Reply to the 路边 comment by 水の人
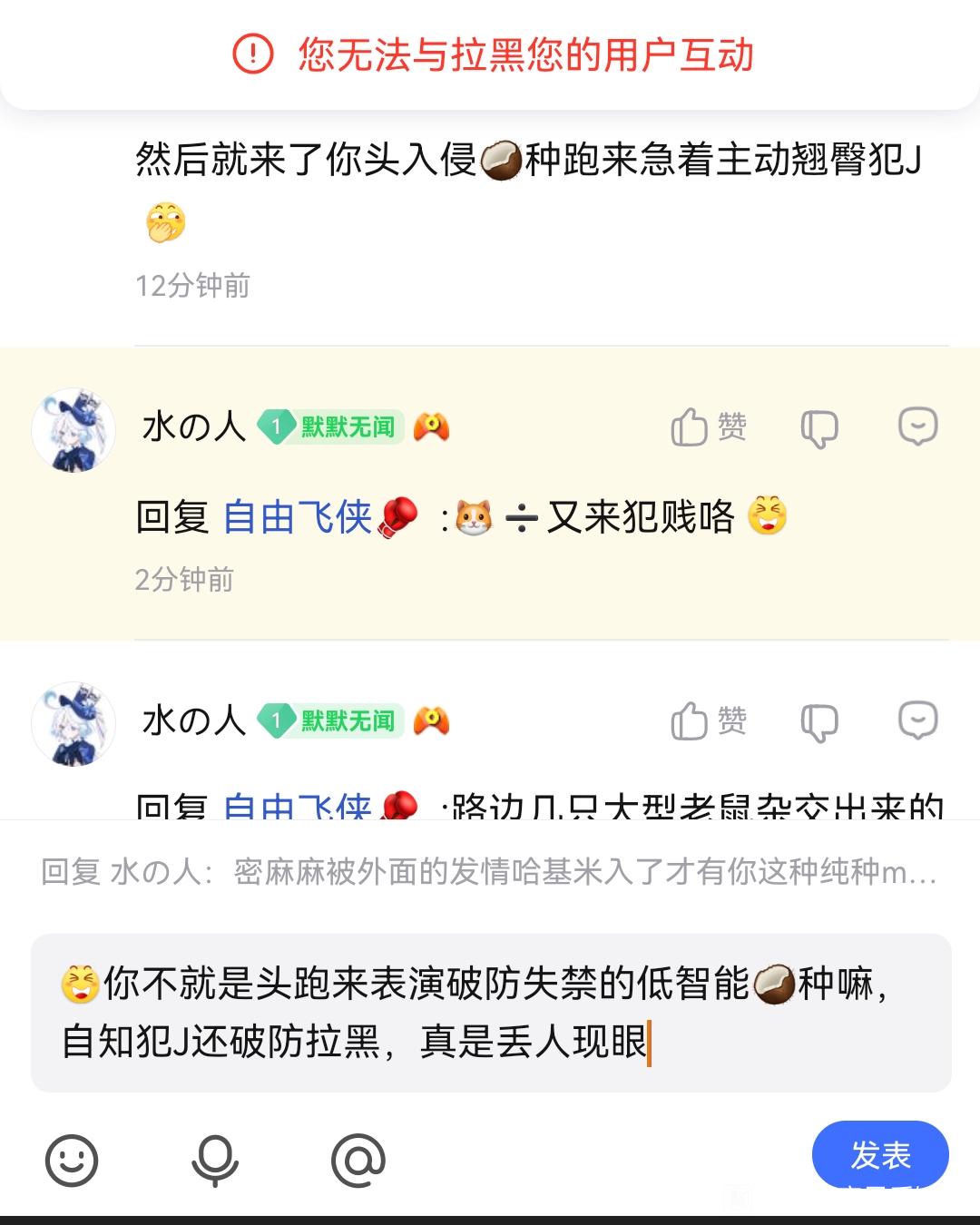The width and height of the screenshot is (980, 1225). [917, 721]
